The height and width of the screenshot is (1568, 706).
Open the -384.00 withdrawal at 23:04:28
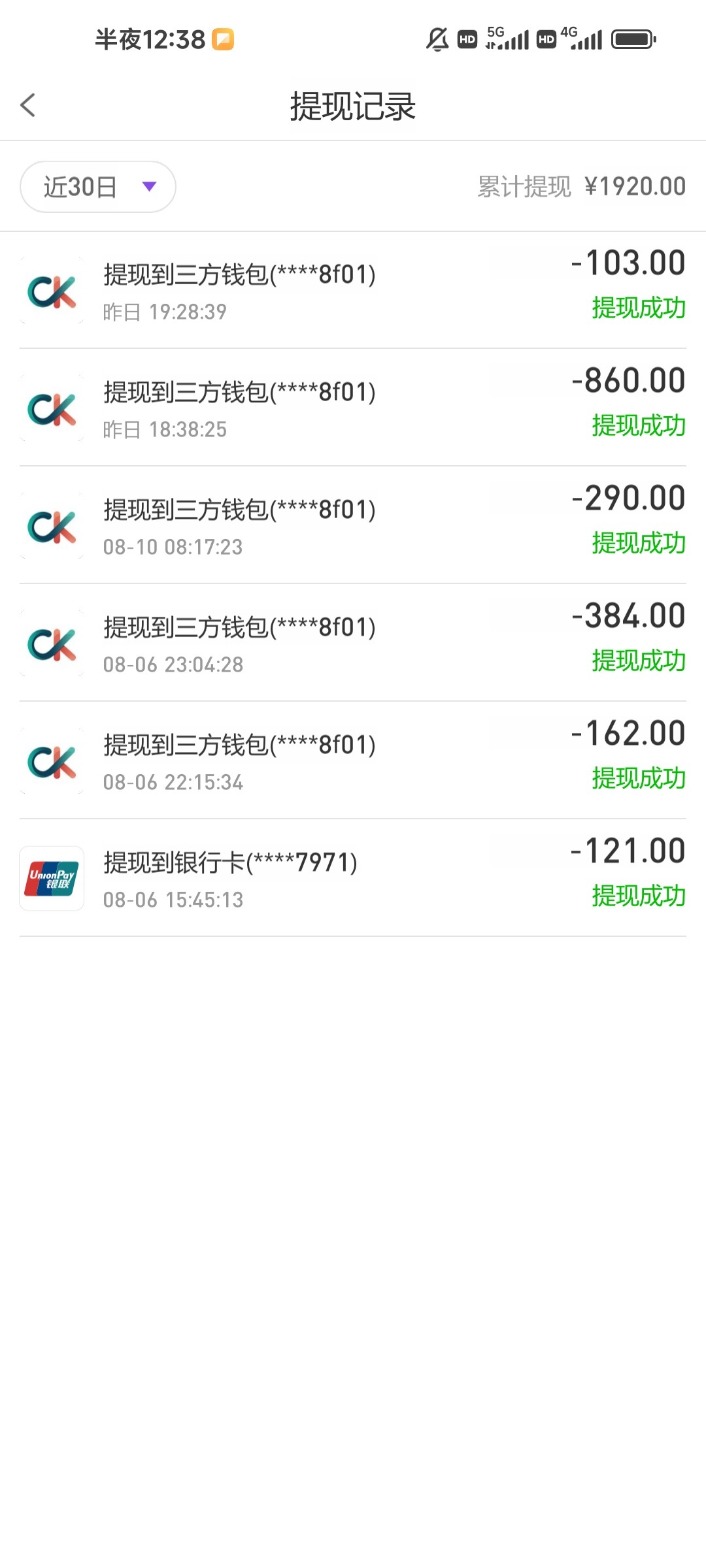(x=353, y=643)
